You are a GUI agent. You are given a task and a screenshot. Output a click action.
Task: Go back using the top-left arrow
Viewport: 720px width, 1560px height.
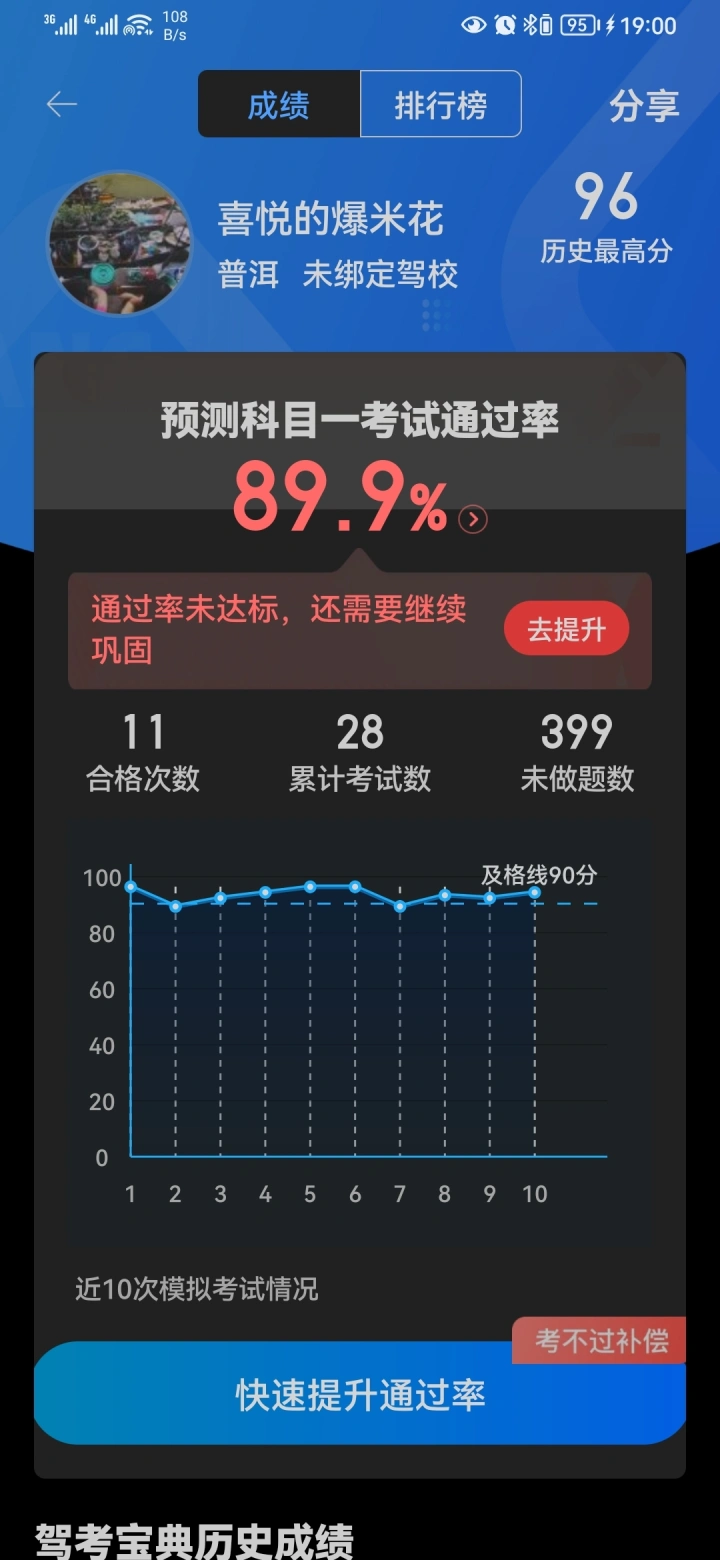62,105
